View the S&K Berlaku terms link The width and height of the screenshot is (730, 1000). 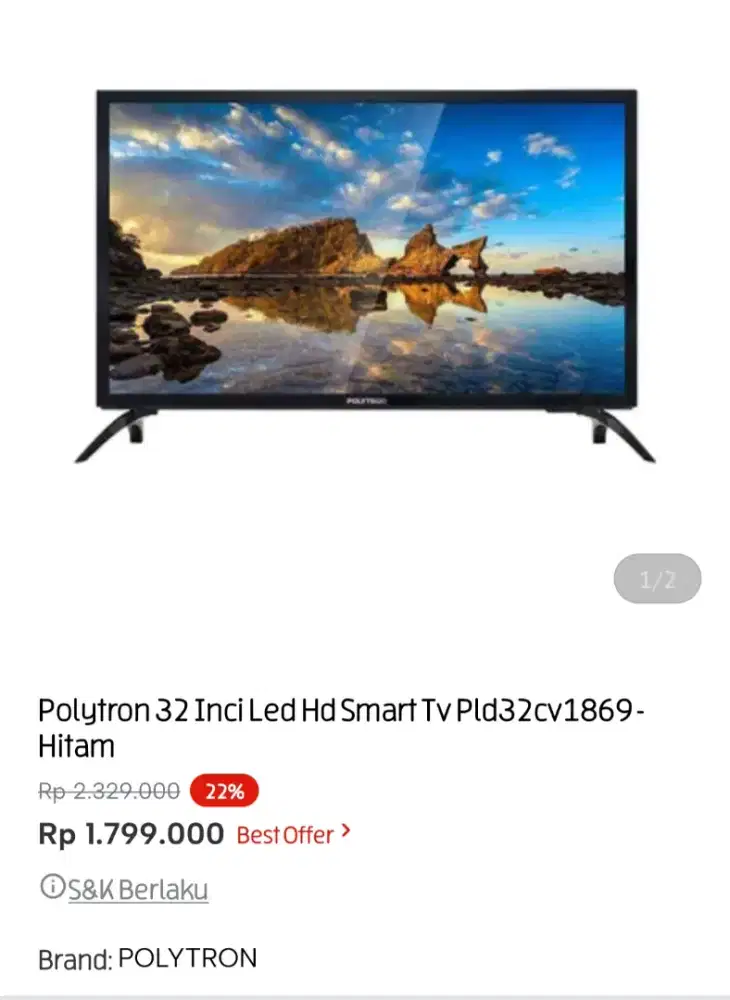pos(138,888)
